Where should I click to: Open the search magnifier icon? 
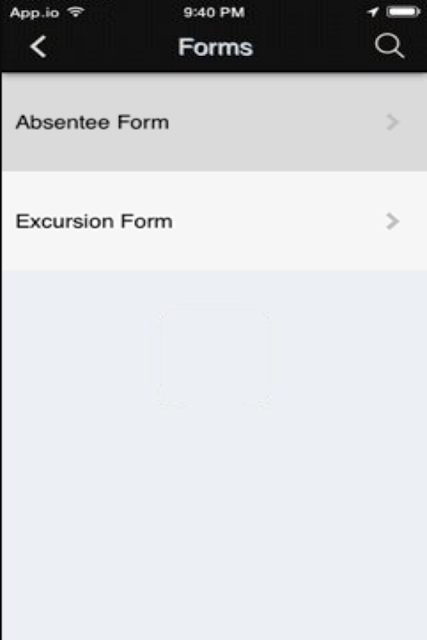[389, 46]
